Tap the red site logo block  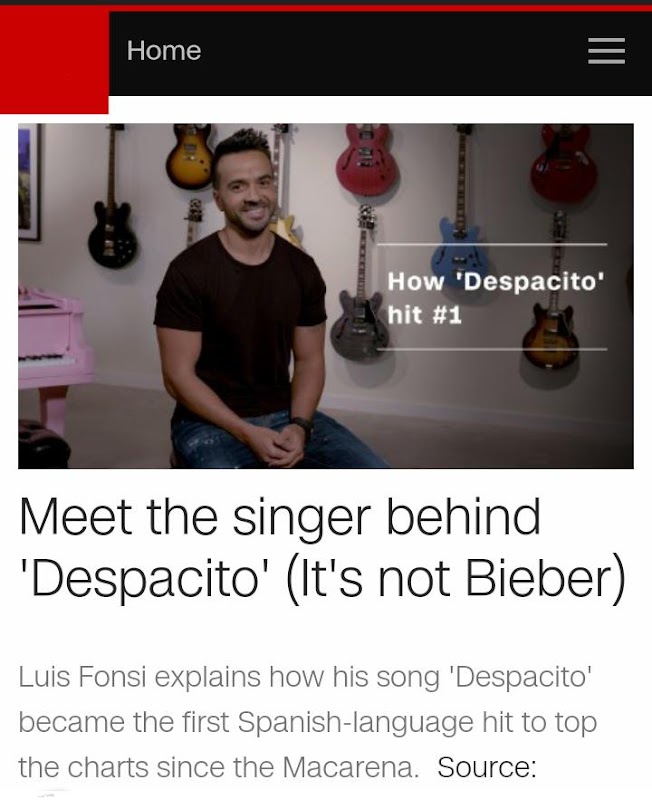[x=54, y=60]
